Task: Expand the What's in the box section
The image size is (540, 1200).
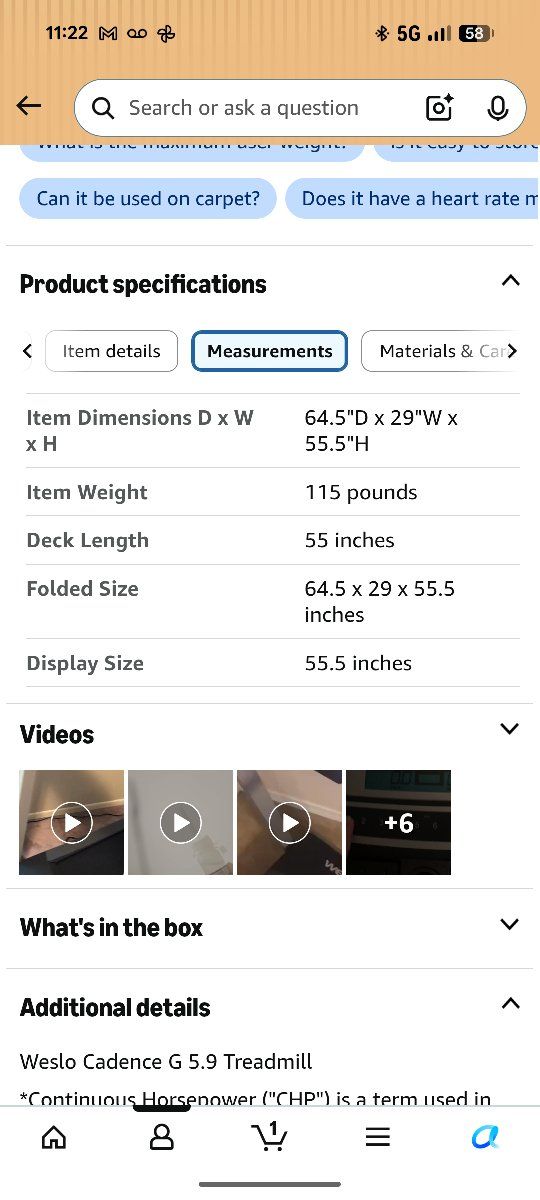Action: click(x=510, y=924)
